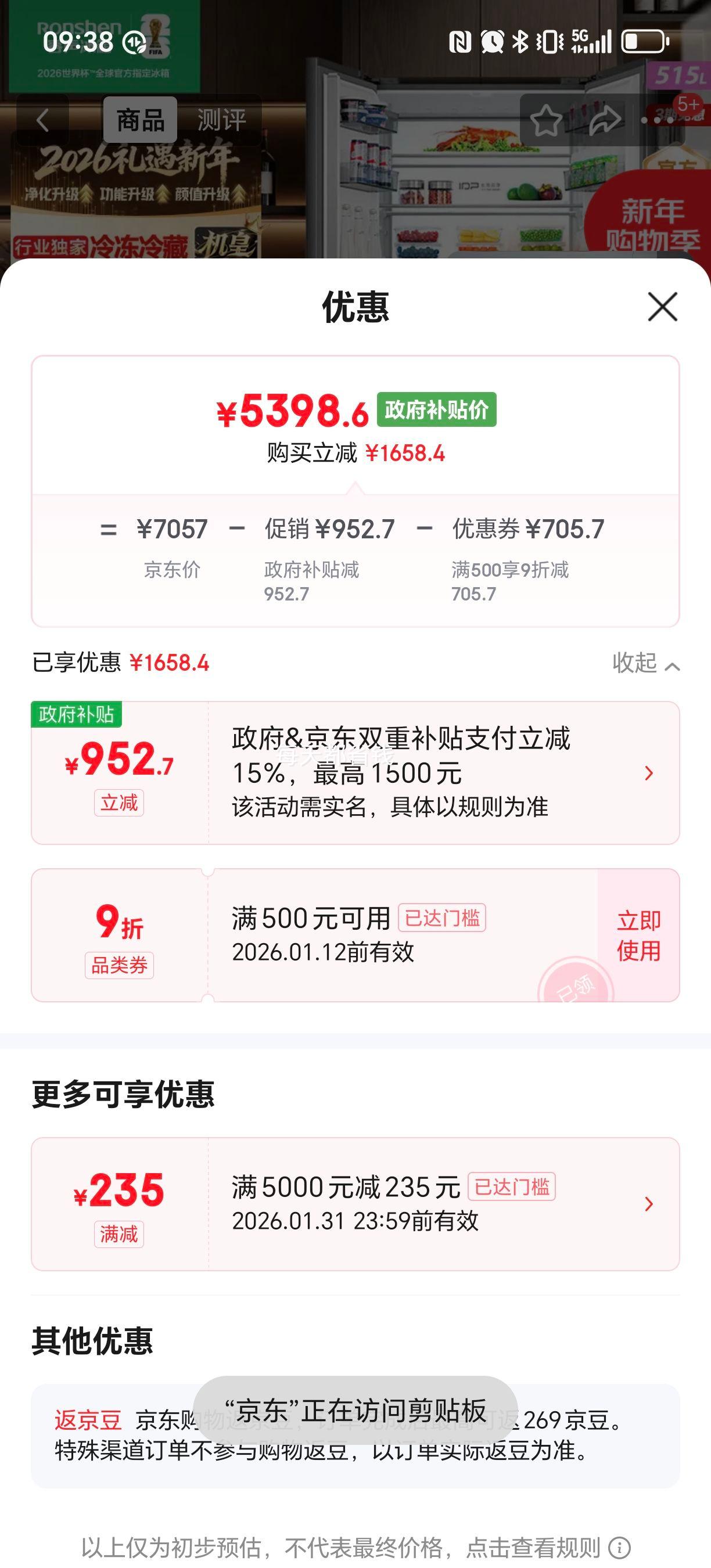
Task: Switch to the 测评 tab
Action: [221, 120]
